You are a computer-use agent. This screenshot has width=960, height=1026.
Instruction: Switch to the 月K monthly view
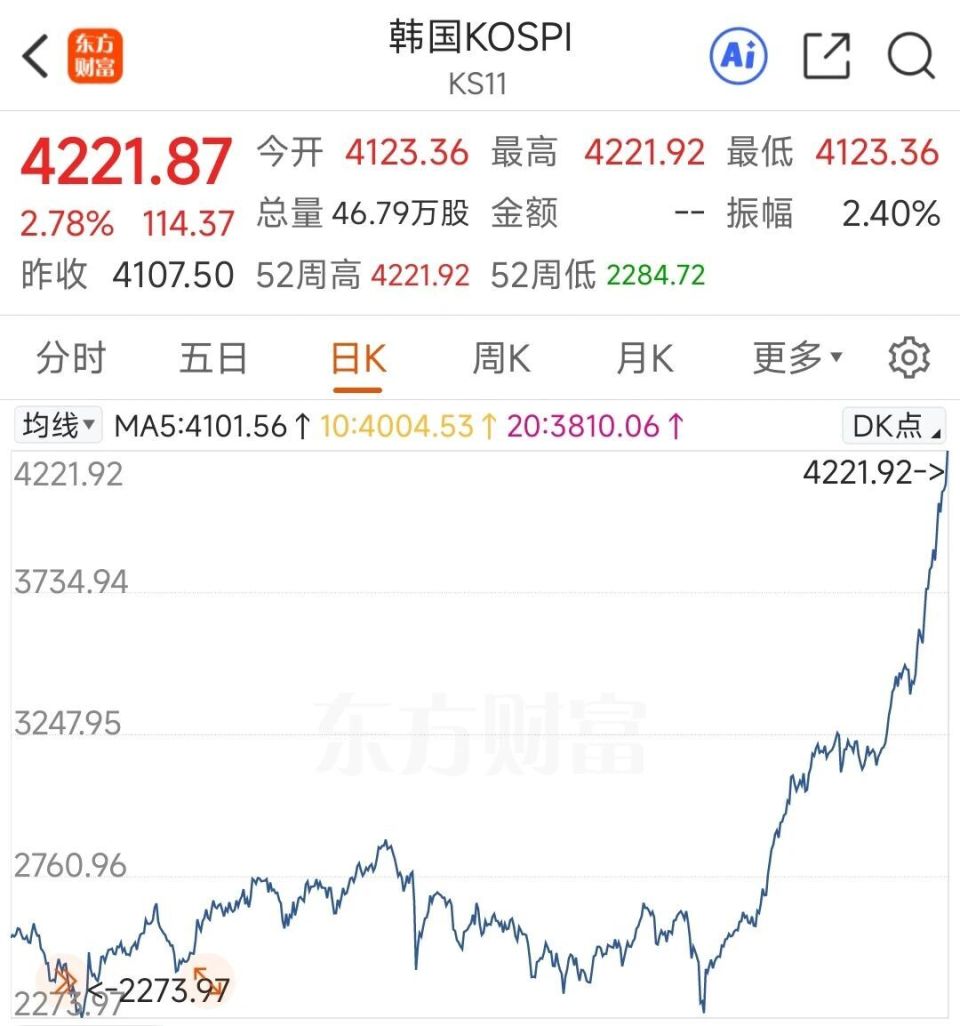click(644, 358)
